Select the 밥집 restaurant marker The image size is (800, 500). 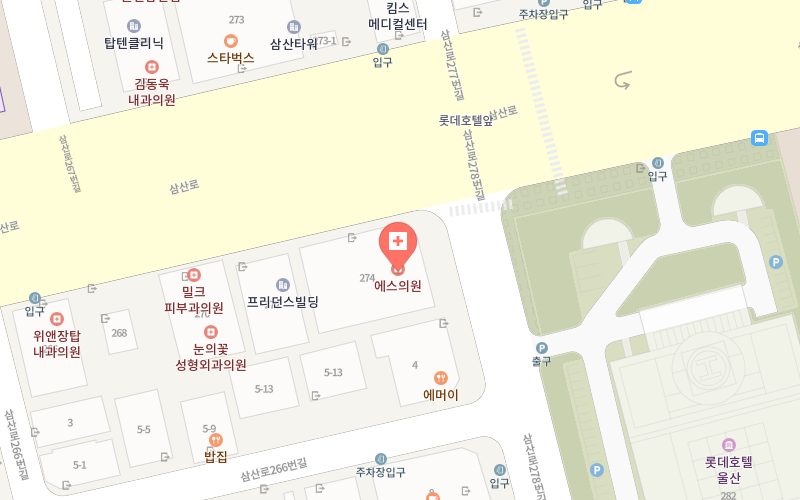[216, 440]
